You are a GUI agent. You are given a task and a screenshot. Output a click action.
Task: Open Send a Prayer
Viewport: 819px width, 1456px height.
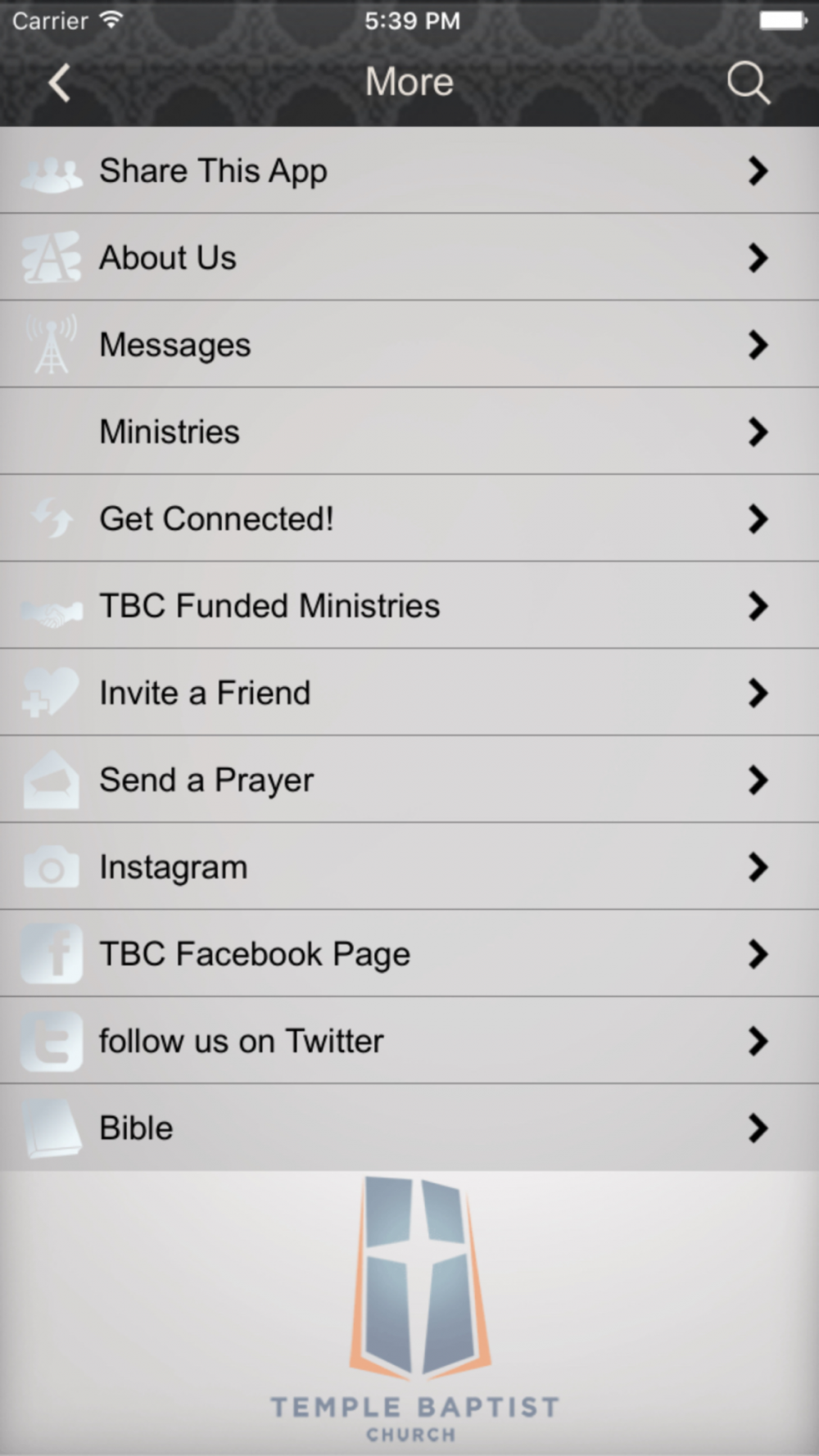pos(409,780)
